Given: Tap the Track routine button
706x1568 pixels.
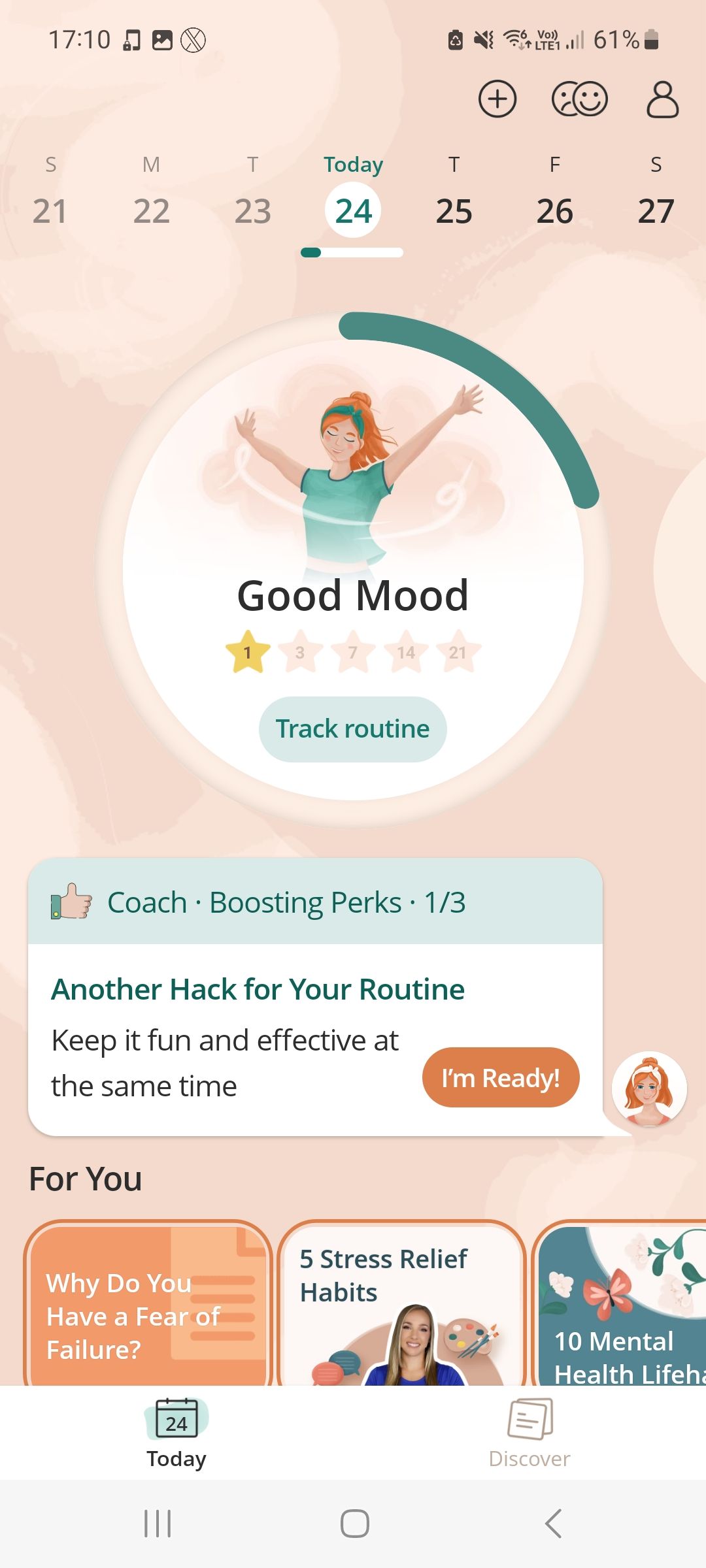Looking at the screenshot, I should click(x=353, y=729).
